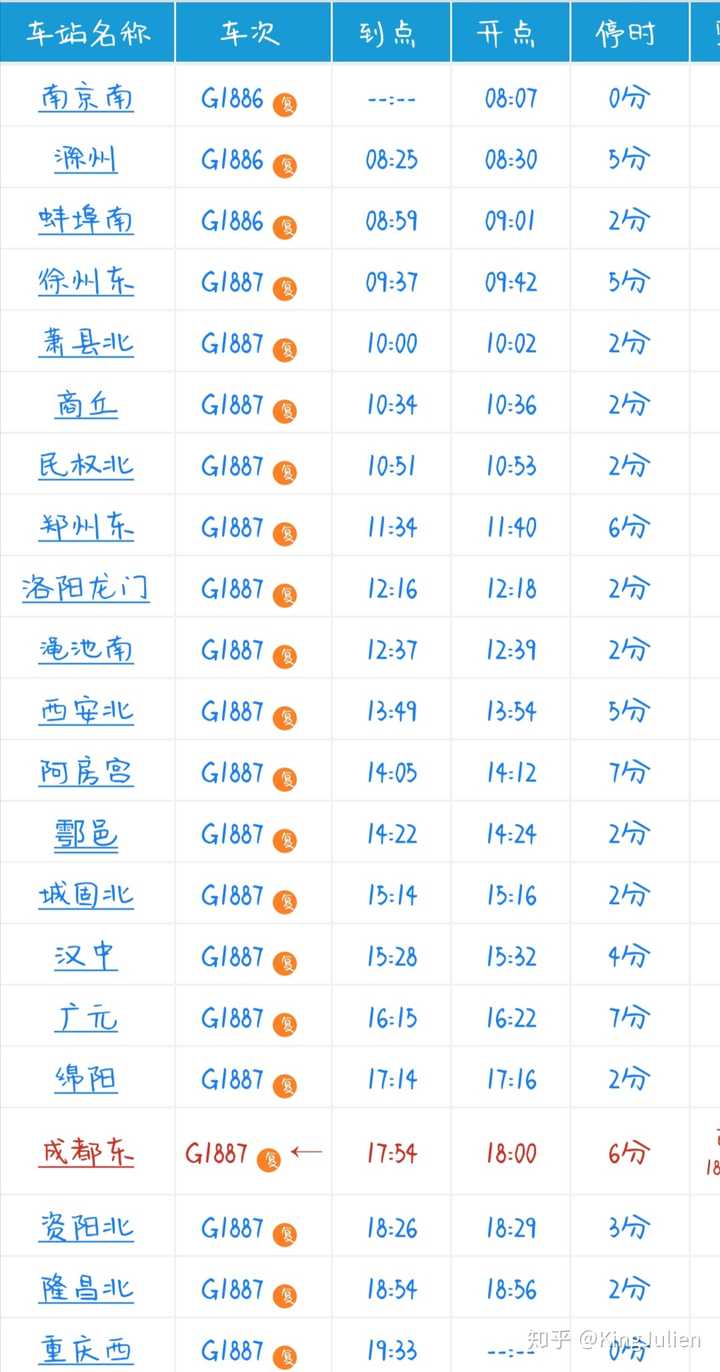View the 蚌埠南 station page
The width and height of the screenshot is (720, 1372).
(86, 220)
